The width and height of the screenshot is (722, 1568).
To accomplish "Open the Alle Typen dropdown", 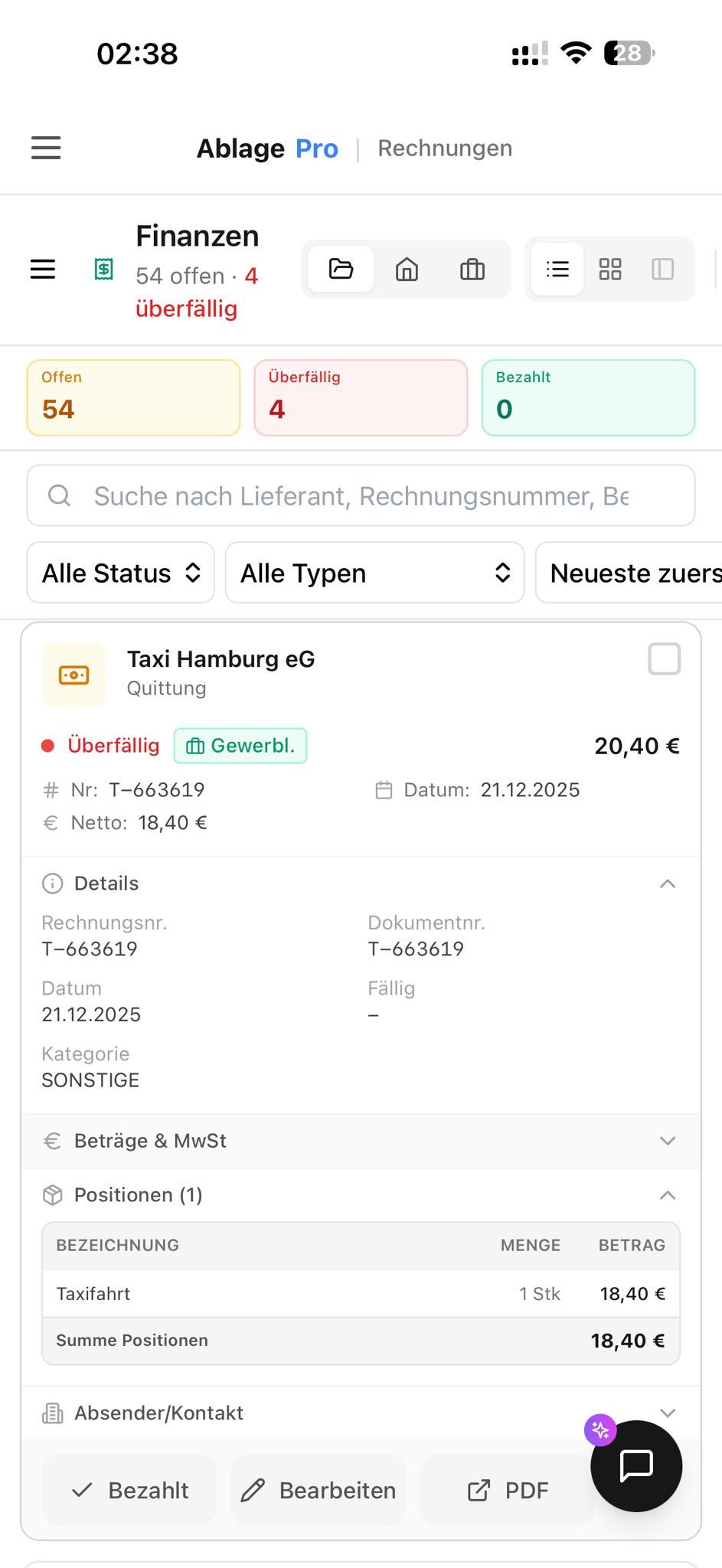I will pos(374,573).
